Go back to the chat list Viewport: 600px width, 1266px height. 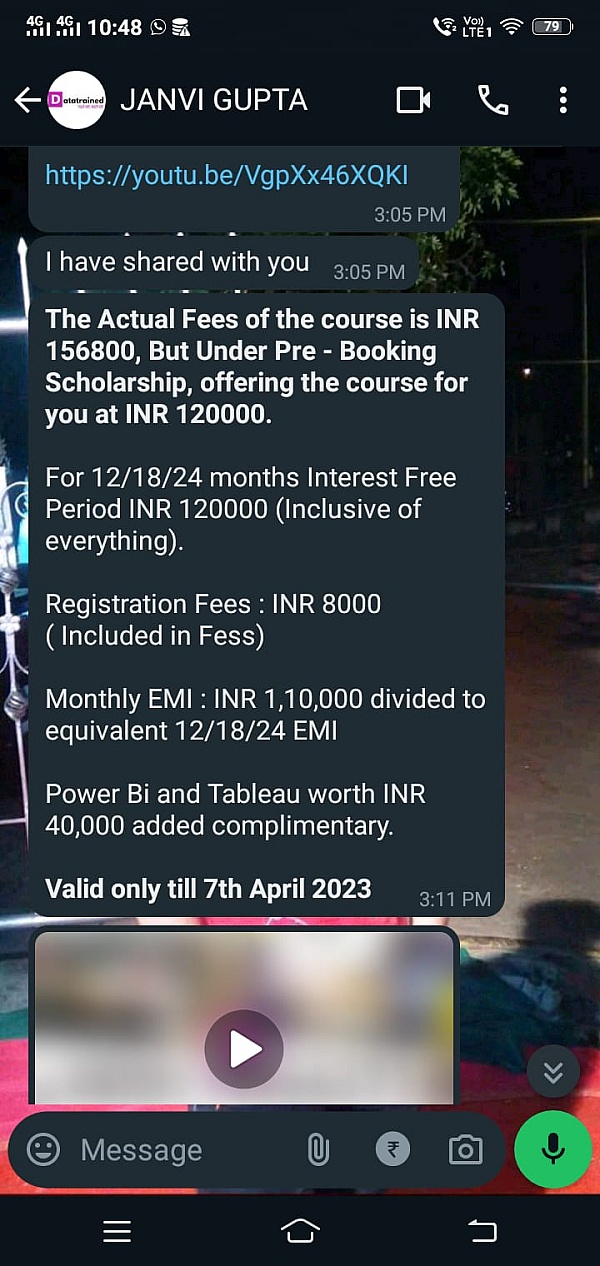(x=27, y=100)
